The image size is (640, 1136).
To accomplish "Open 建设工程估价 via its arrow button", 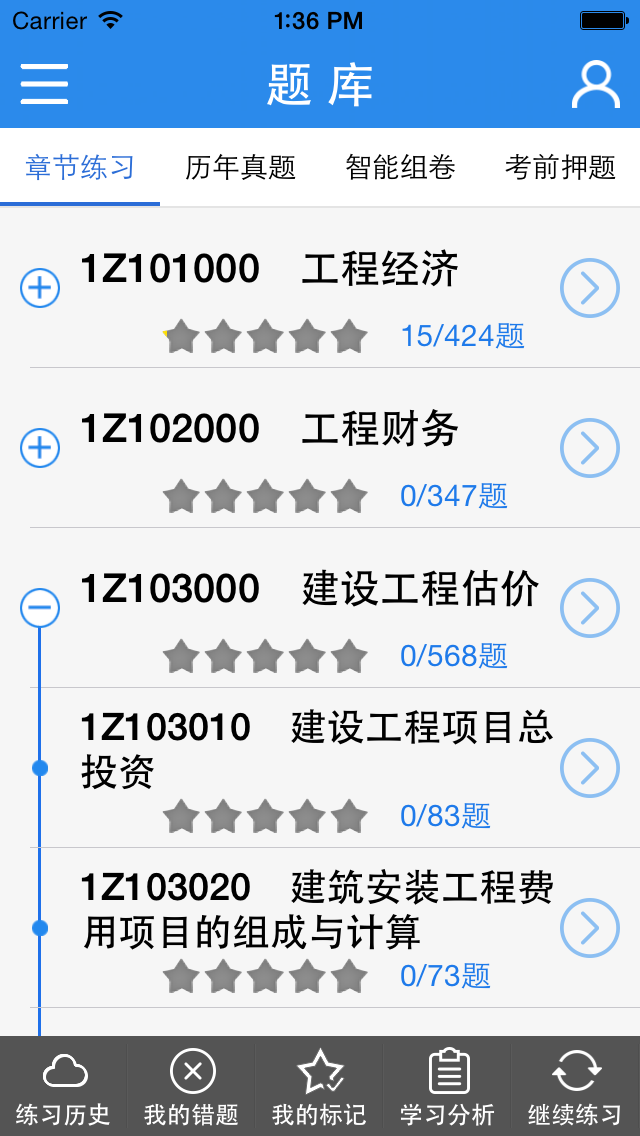I will 590,609.
